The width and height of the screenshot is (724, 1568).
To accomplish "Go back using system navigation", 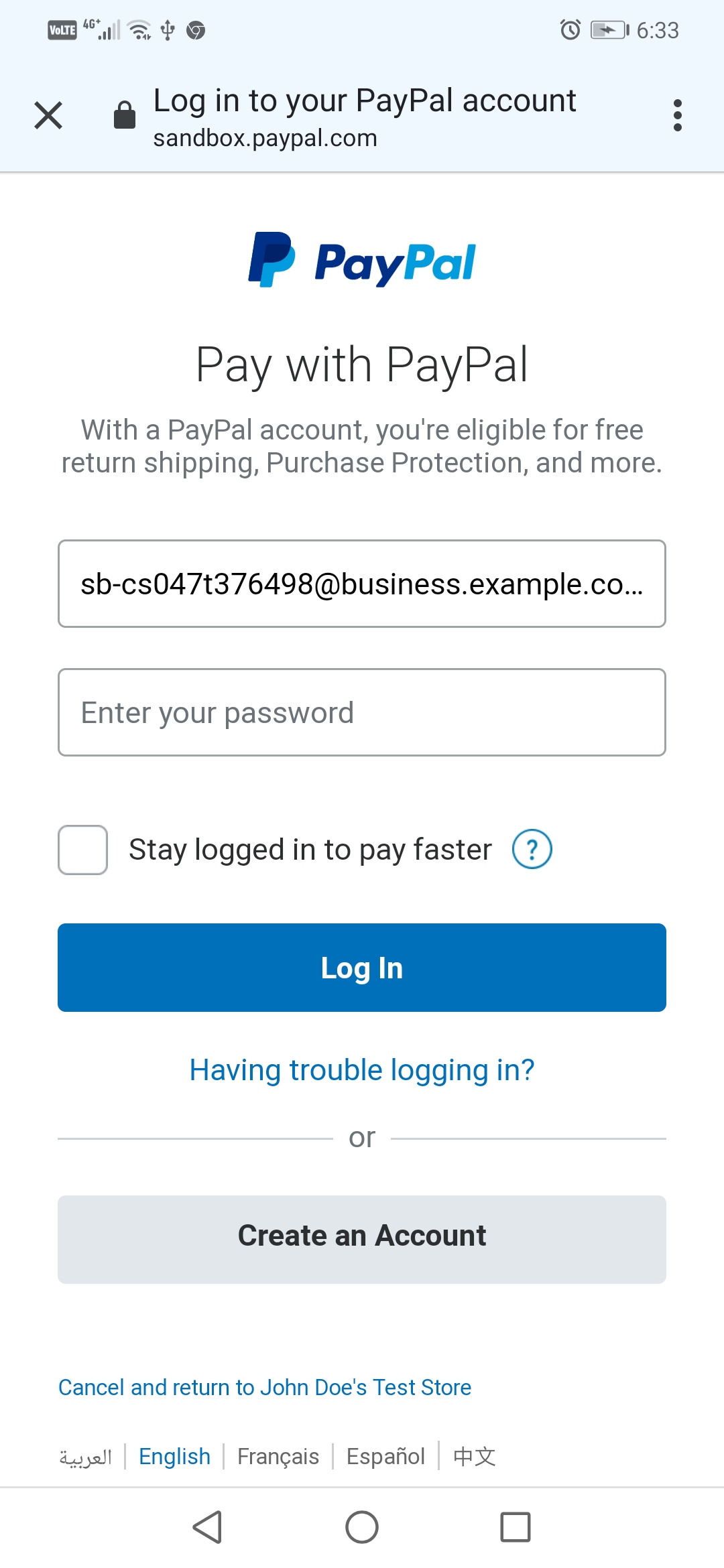I will tap(208, 1527).
